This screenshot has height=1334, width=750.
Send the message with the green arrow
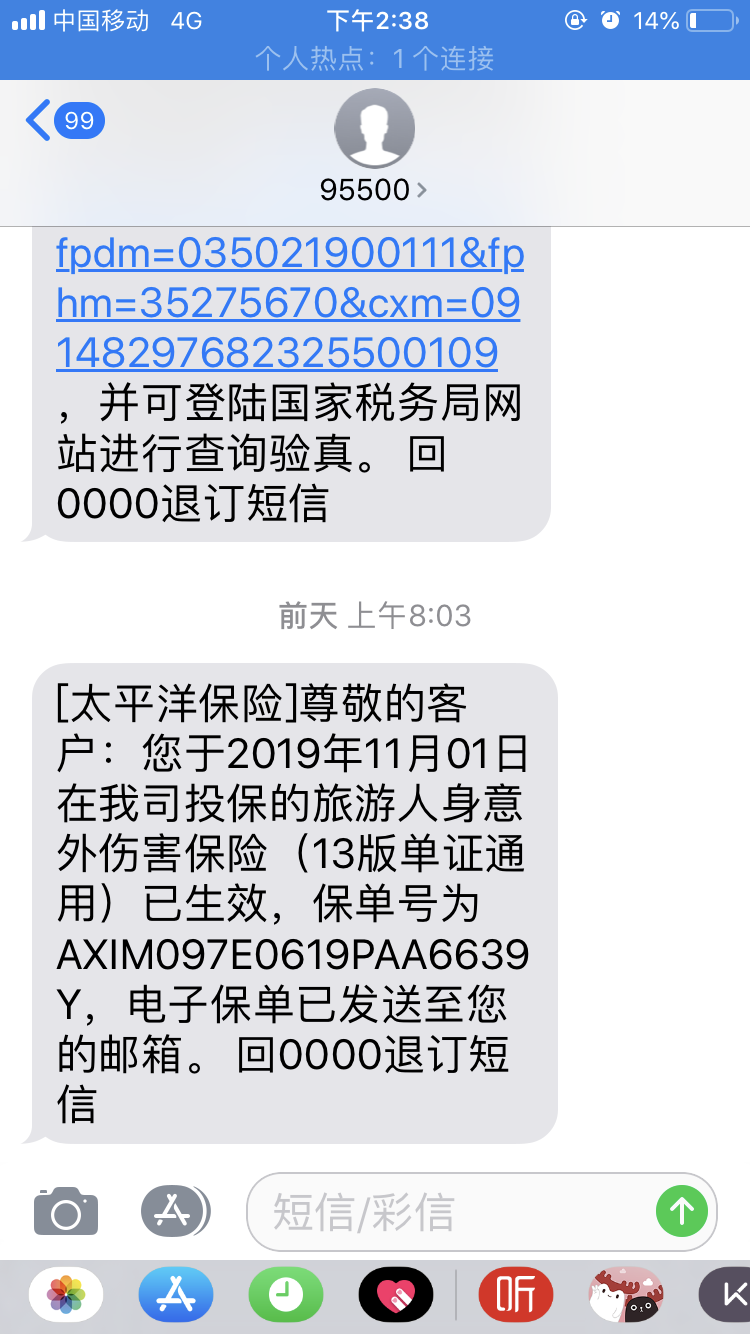click(682, 1212)
